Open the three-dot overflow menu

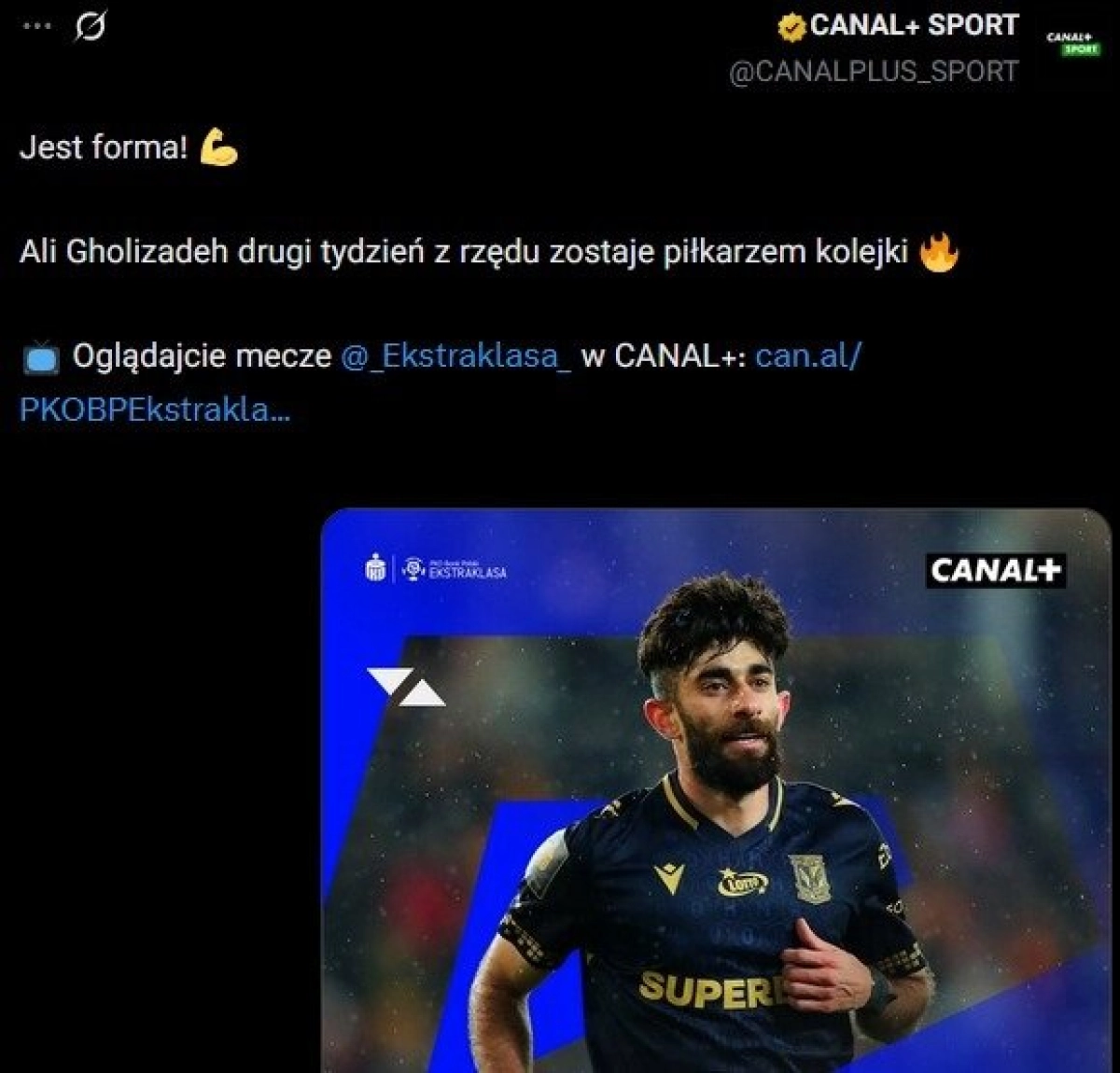[x=36, y=26]
